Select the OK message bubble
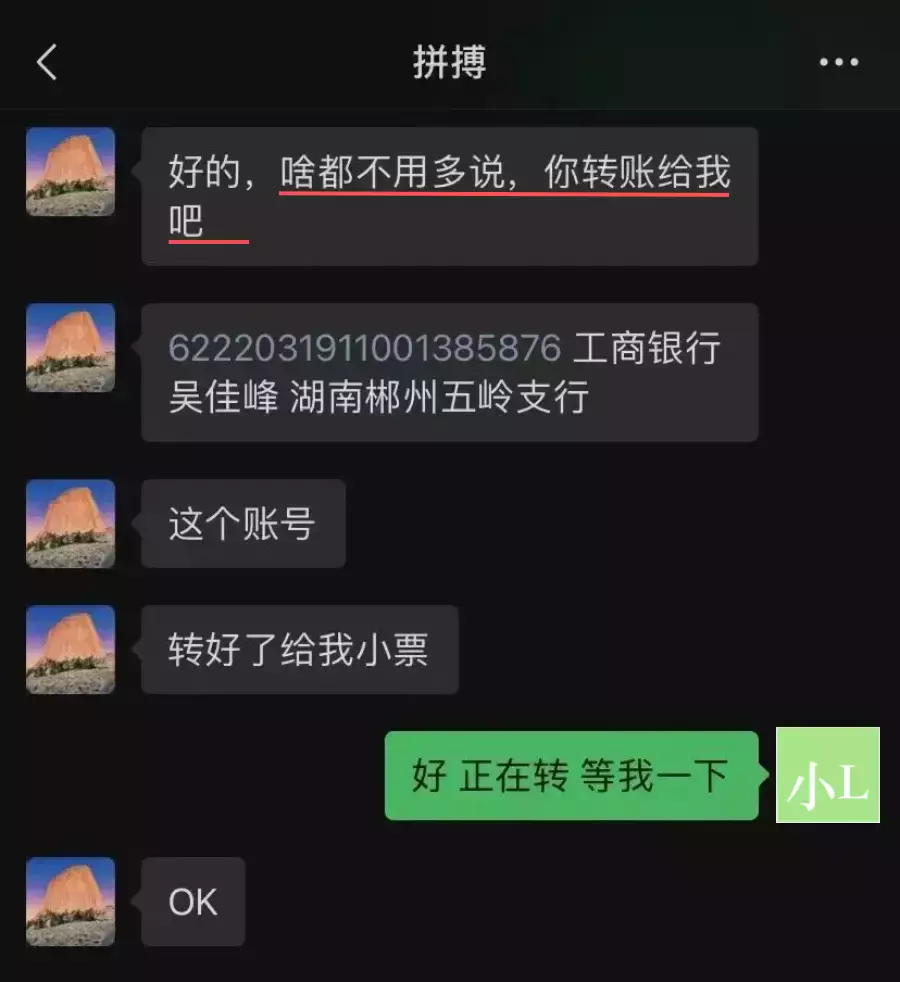This screenshot has width=900, height=982. (x=192, y=900)
